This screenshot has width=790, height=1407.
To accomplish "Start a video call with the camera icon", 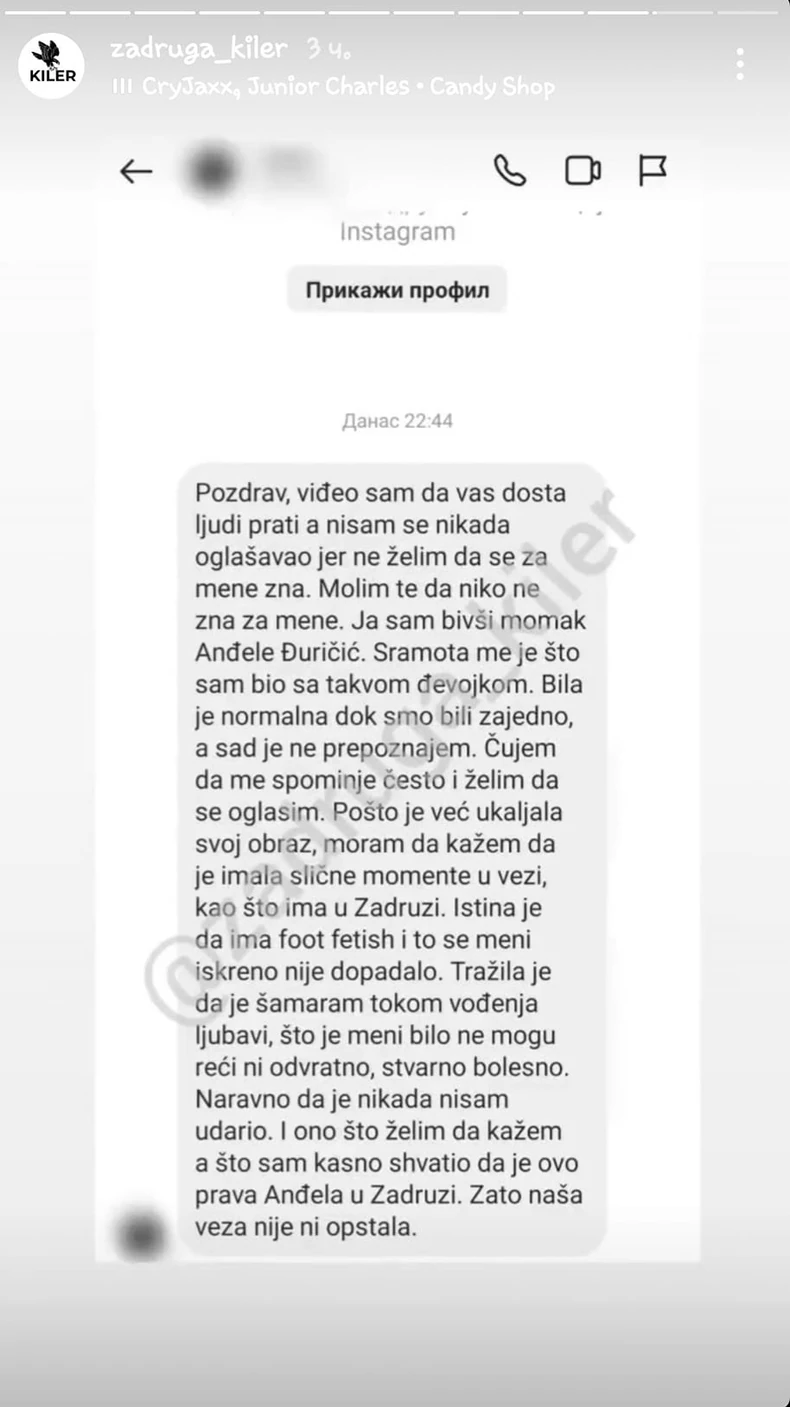I will pos(583,170).
